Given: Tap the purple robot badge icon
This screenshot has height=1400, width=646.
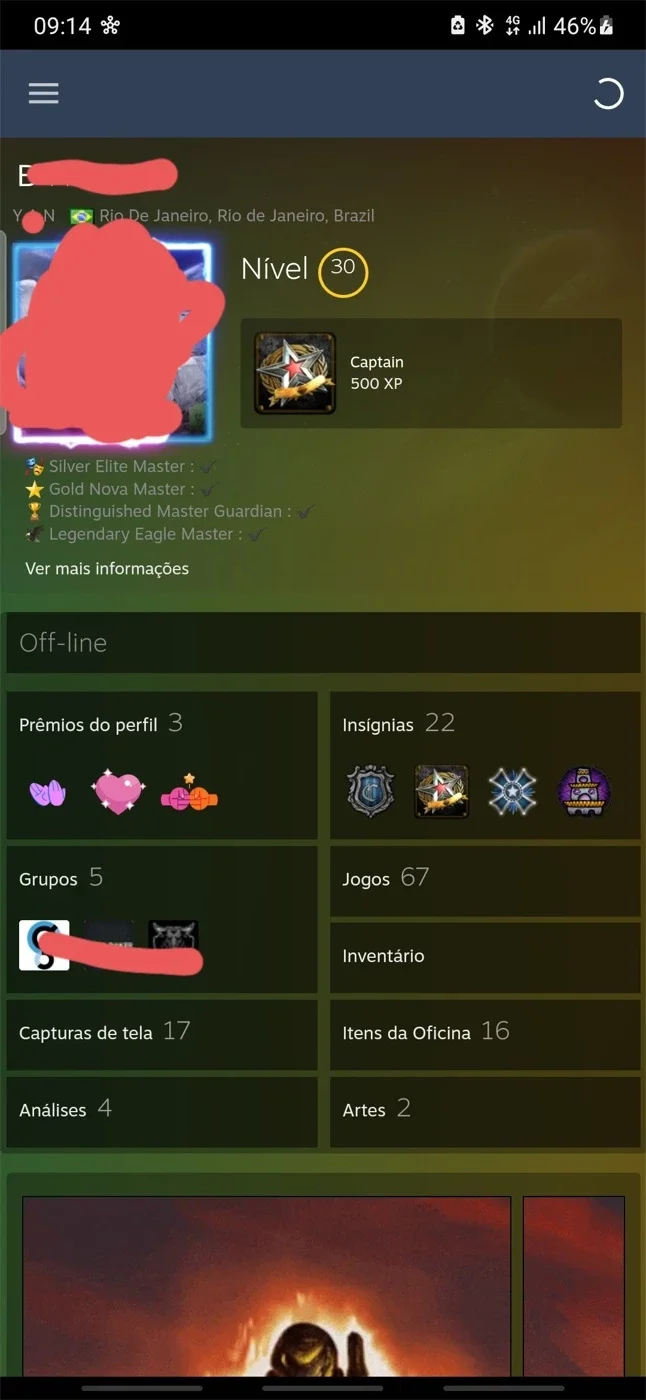Looking at the screenshot, I should click(584, 793).
